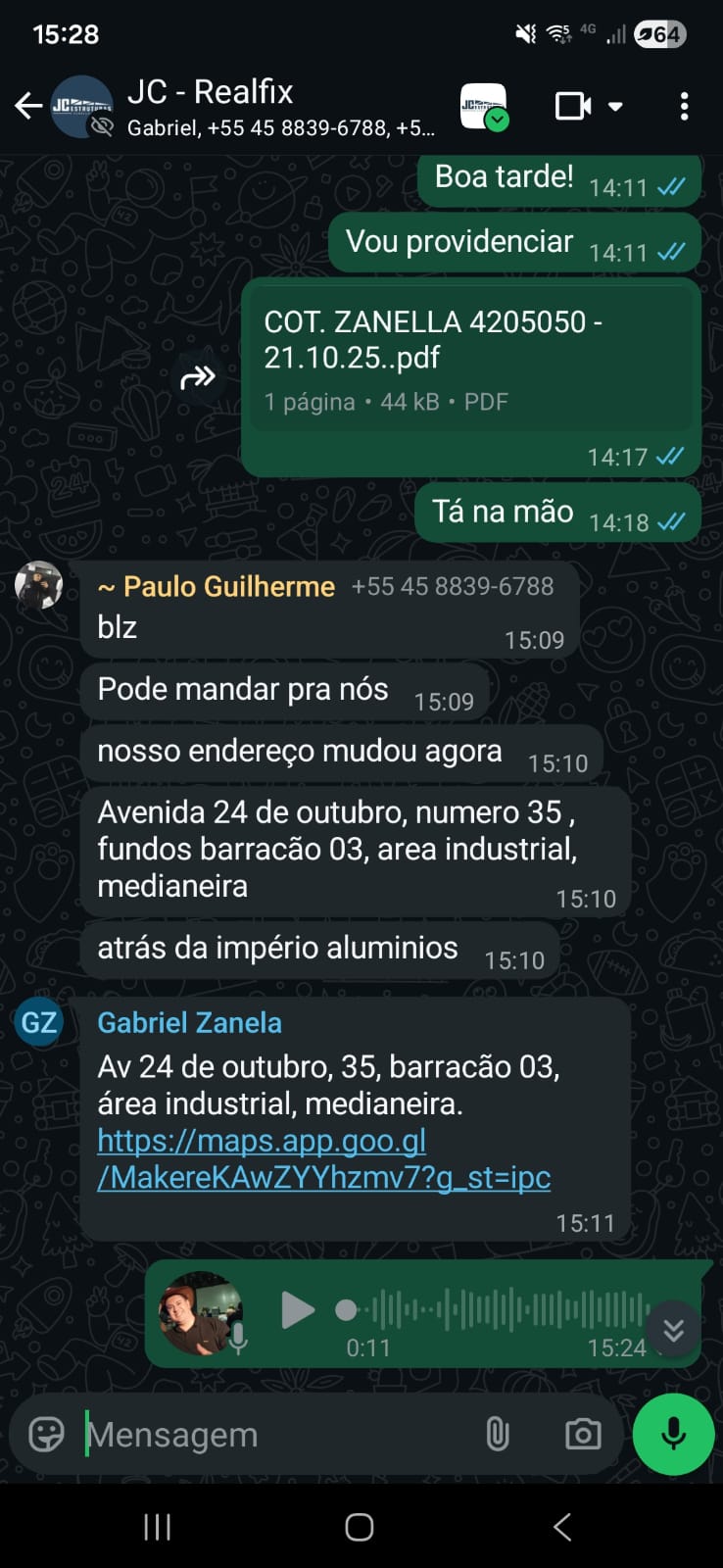Play the 0:11 voice message
This screenshot has height=1568, width=723.
[x=297, y=1310]
